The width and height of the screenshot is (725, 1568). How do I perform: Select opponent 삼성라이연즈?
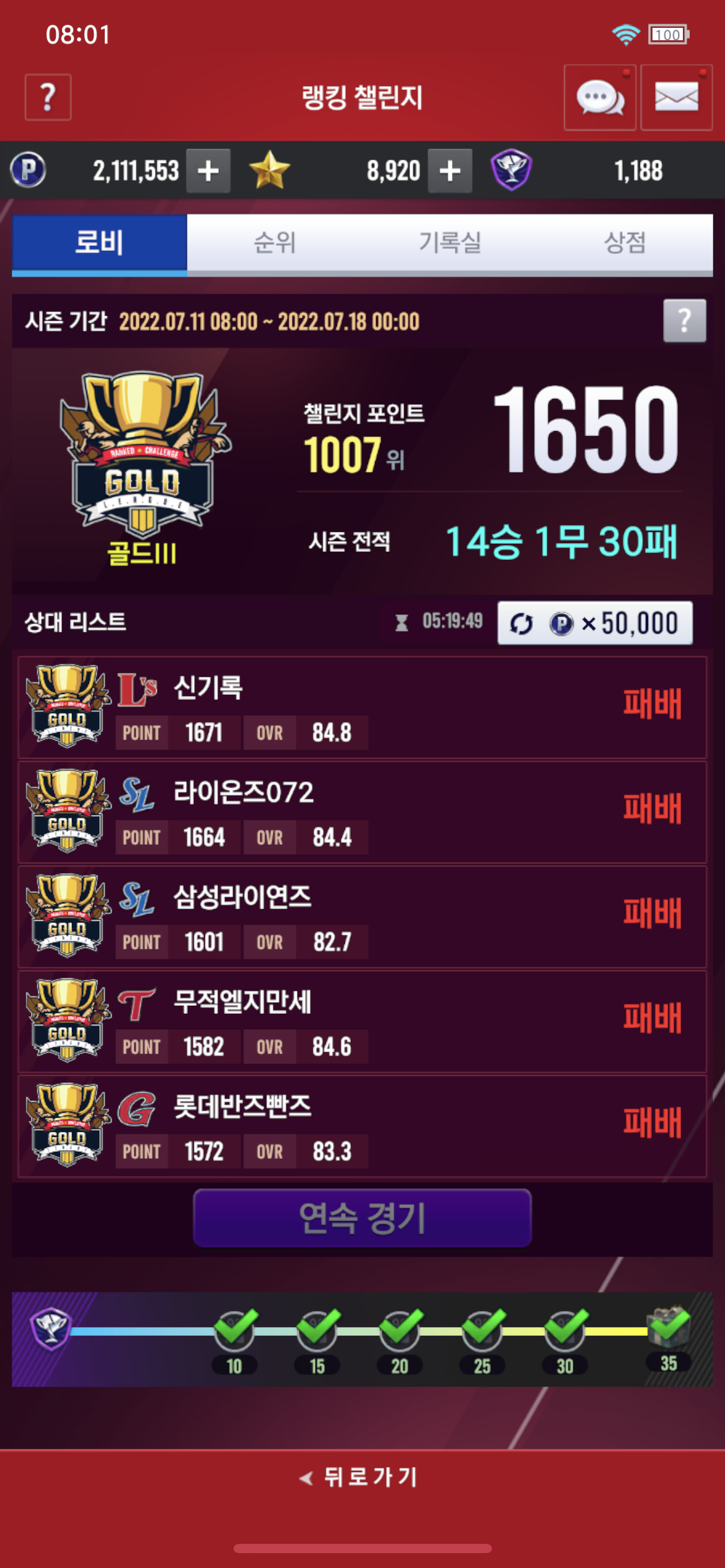click(x=362, y=917)
